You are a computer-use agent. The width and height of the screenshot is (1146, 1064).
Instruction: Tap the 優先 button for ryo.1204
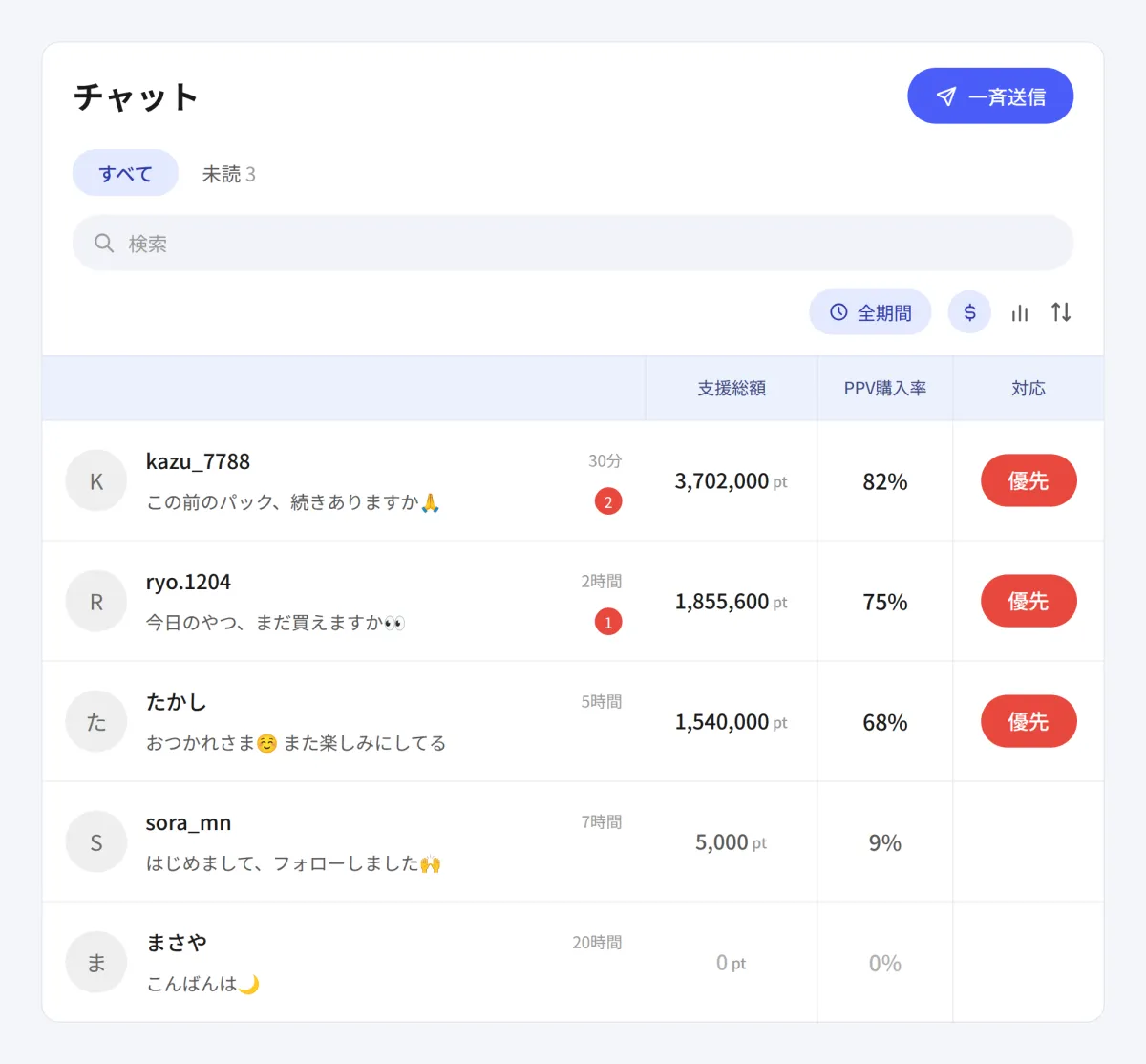(1029, 601)
